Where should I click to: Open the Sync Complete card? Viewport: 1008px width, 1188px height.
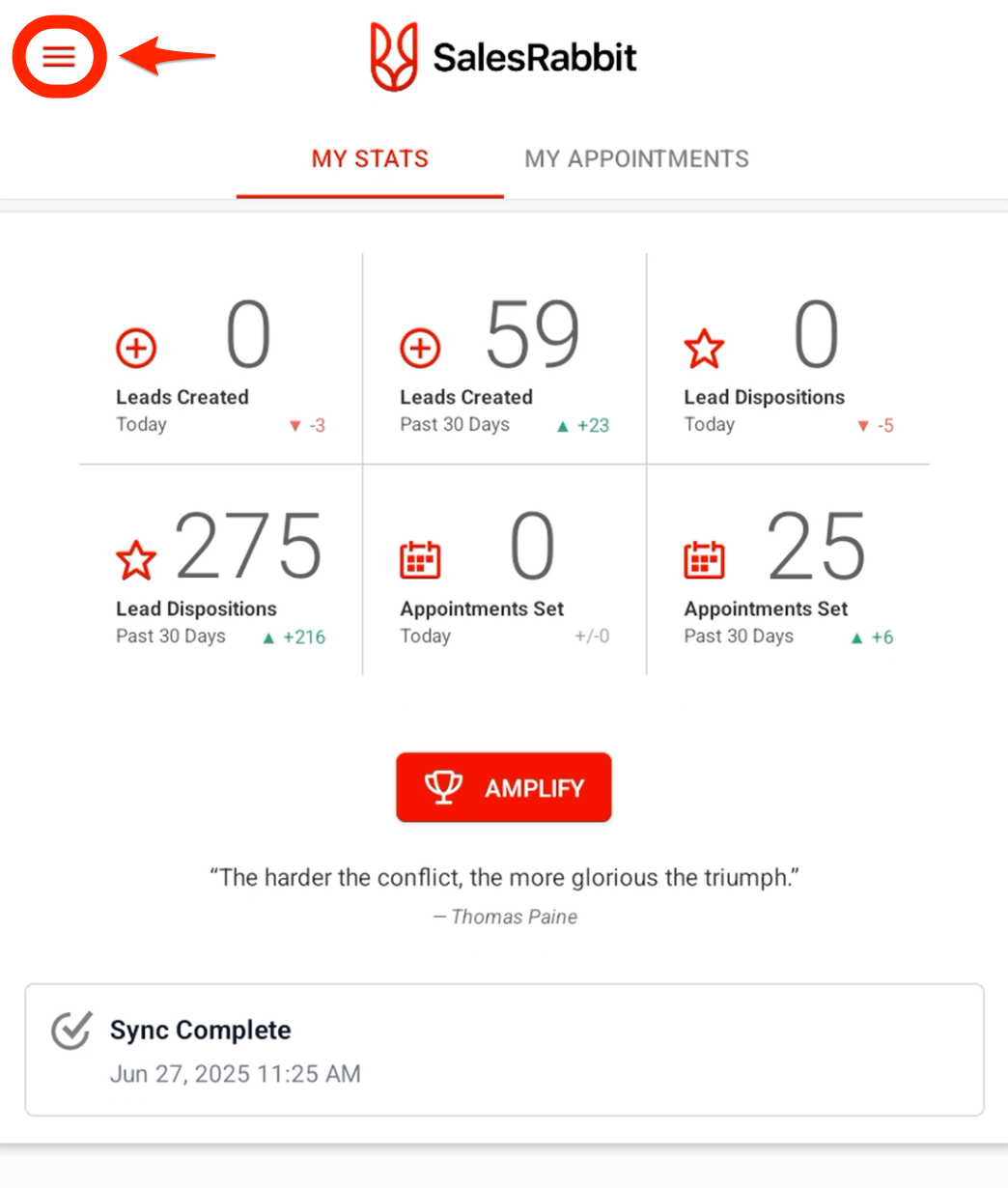(x=504, y=1051)
